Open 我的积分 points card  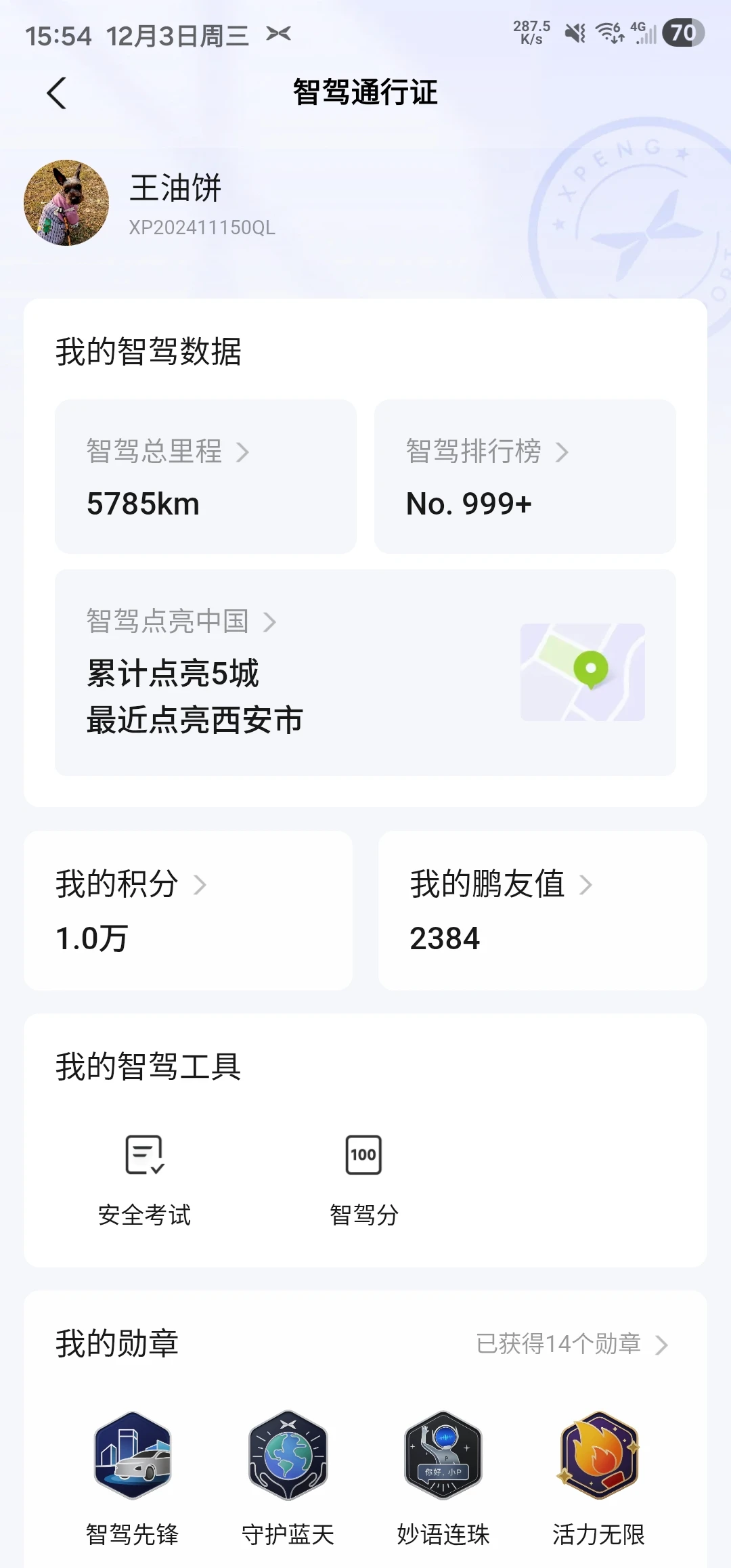tap(187, 911)
